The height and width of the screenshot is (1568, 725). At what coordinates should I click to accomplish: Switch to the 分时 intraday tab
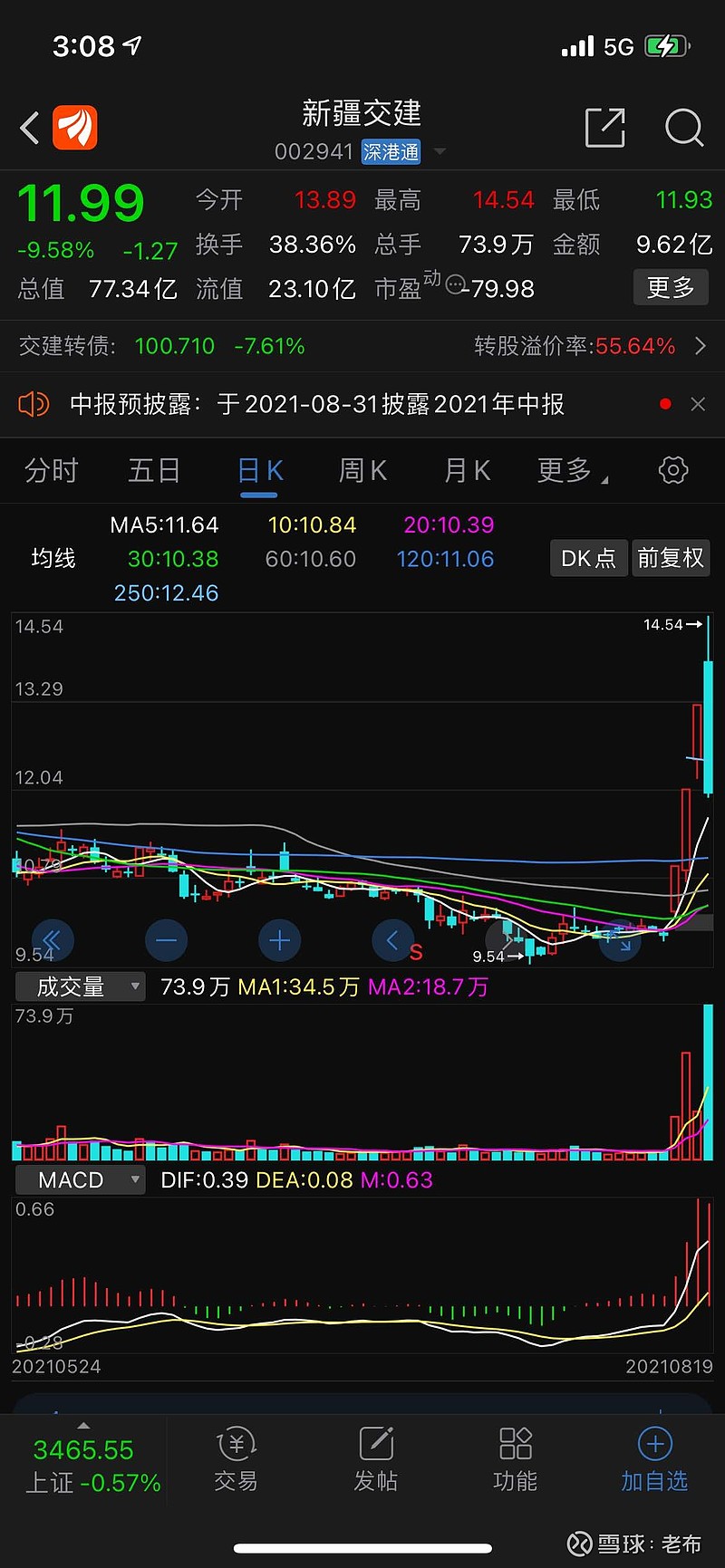click(51, 470)
